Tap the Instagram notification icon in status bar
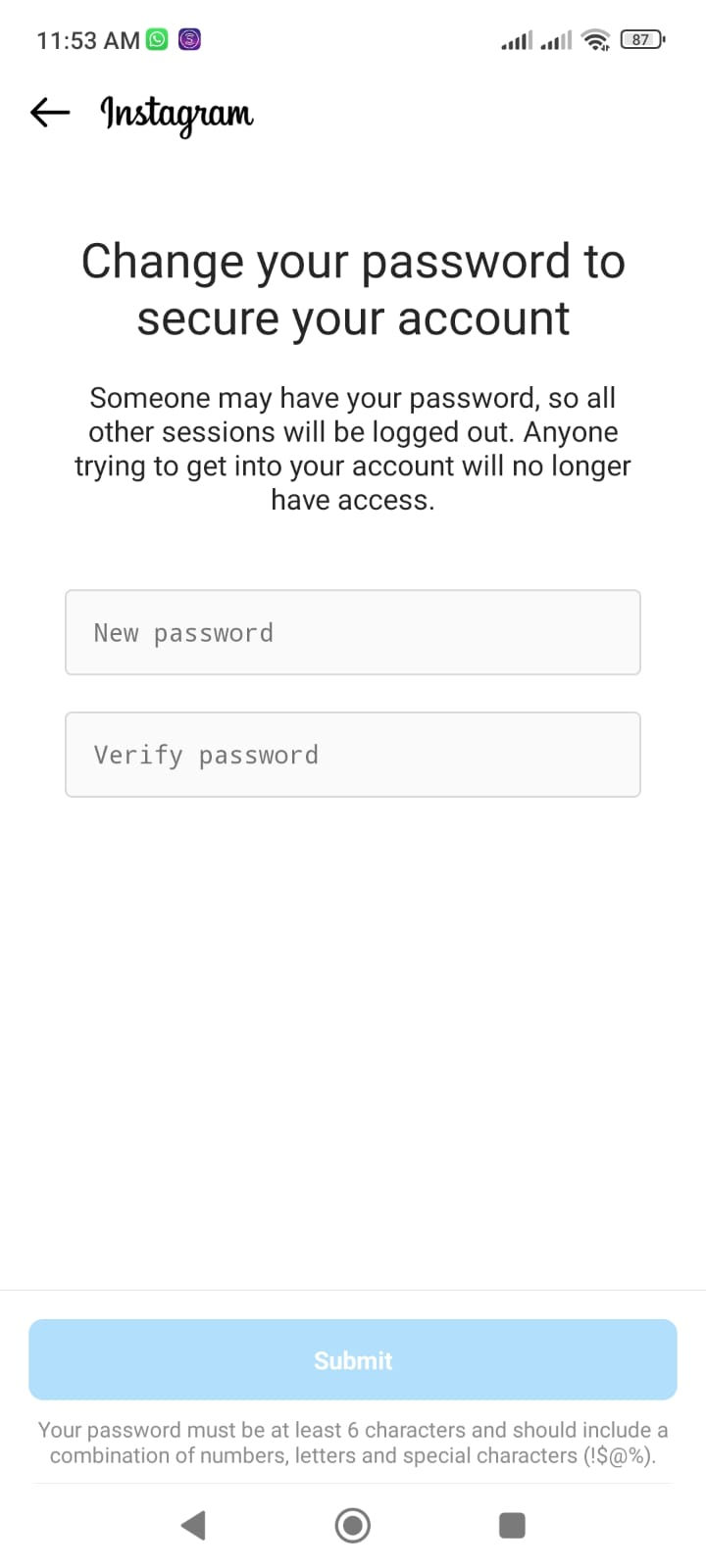 point(190,39)
